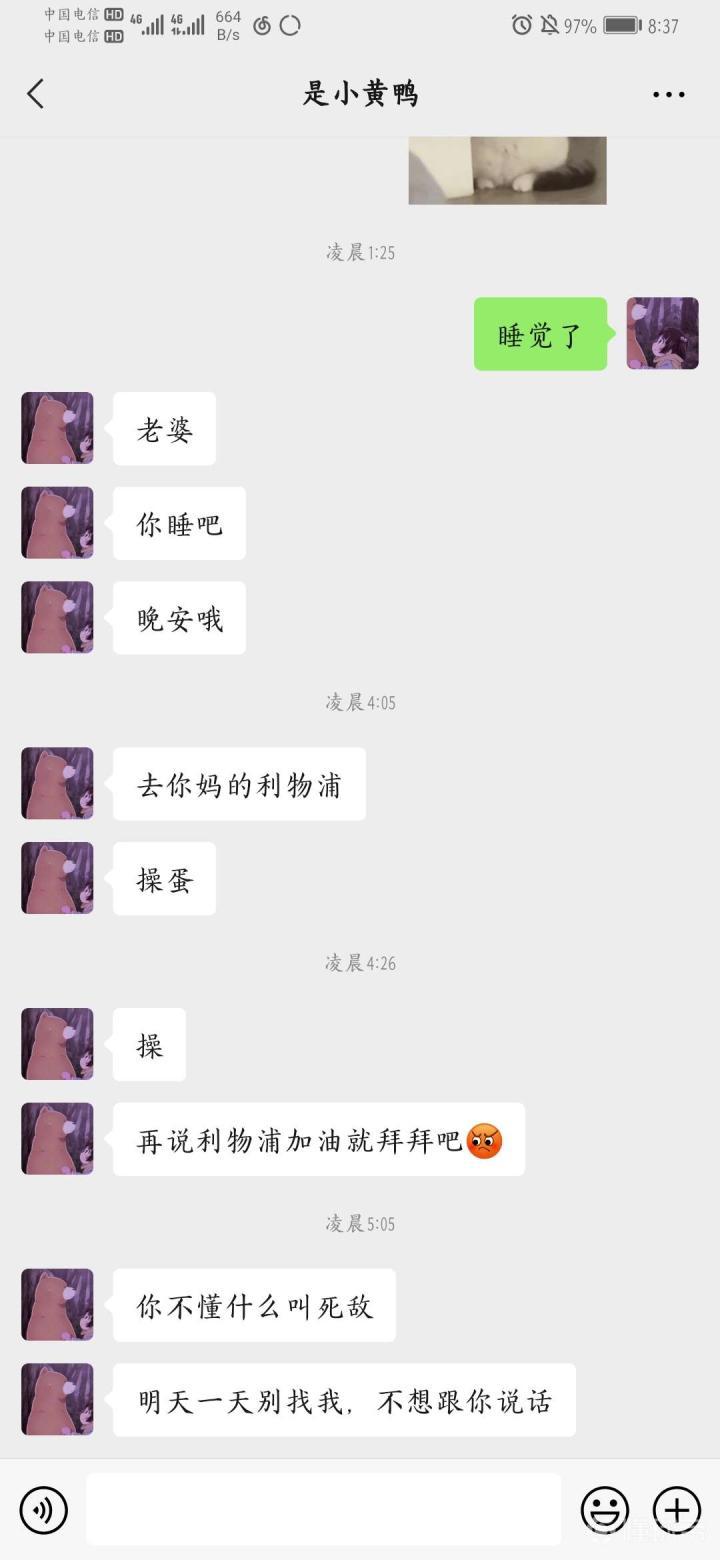Tap the green 睡觉了 message bubble
Image resolution: width=720 pixels, height=1560 pixels.
pos(540,335)
